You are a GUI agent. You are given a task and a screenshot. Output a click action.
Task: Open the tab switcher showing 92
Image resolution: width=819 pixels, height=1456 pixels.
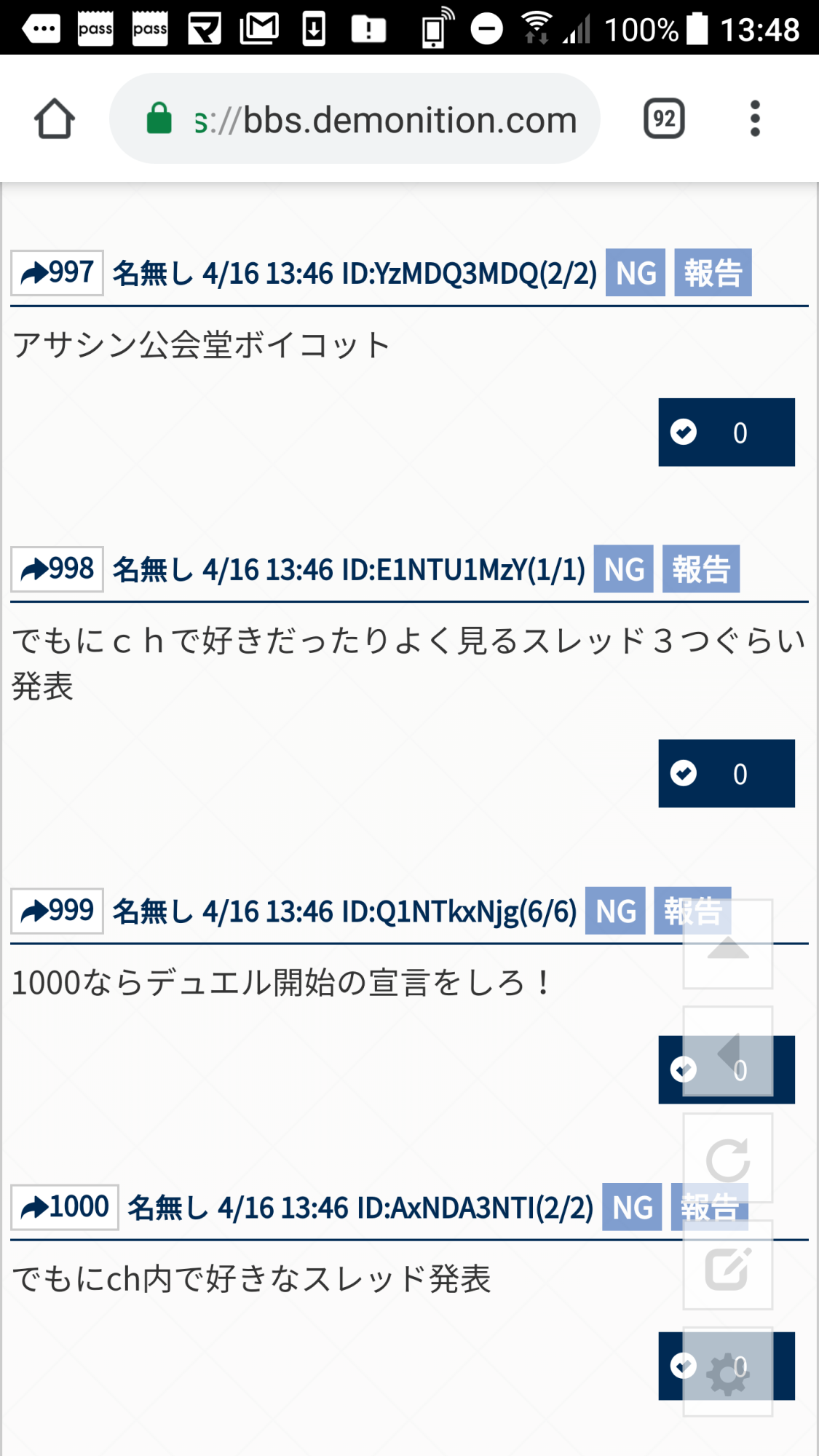(x=664, y=119)
